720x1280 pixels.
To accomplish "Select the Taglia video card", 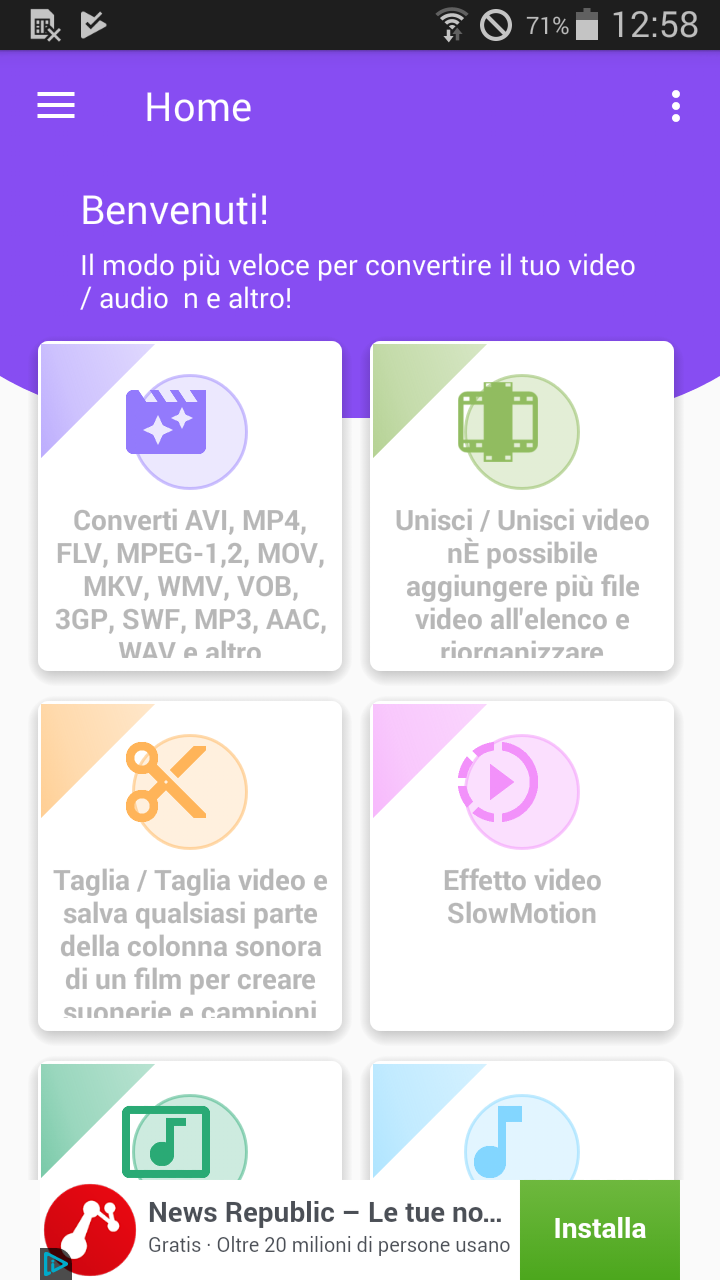I will tap(190, 866).
